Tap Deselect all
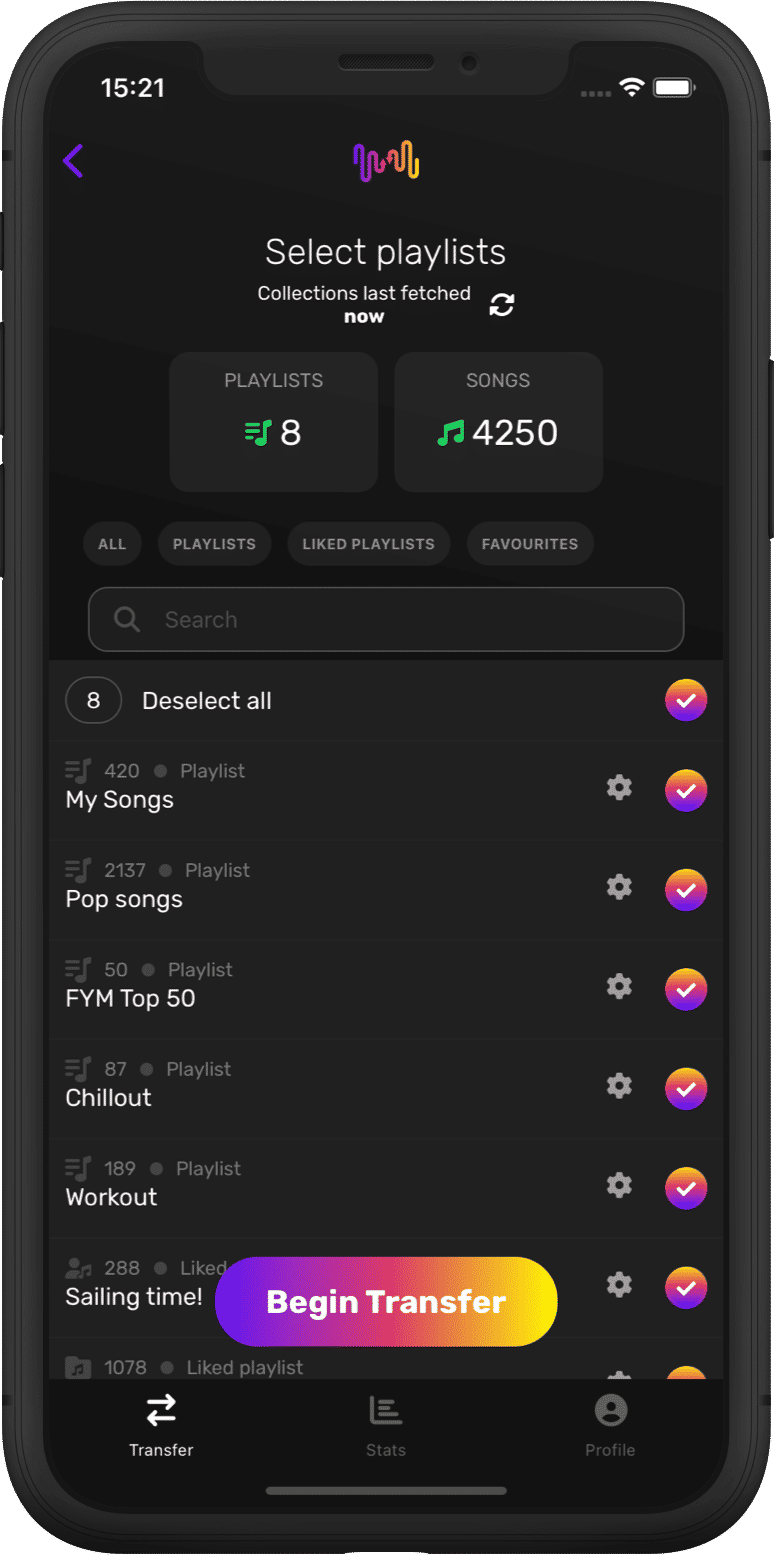 click(206, 700)
